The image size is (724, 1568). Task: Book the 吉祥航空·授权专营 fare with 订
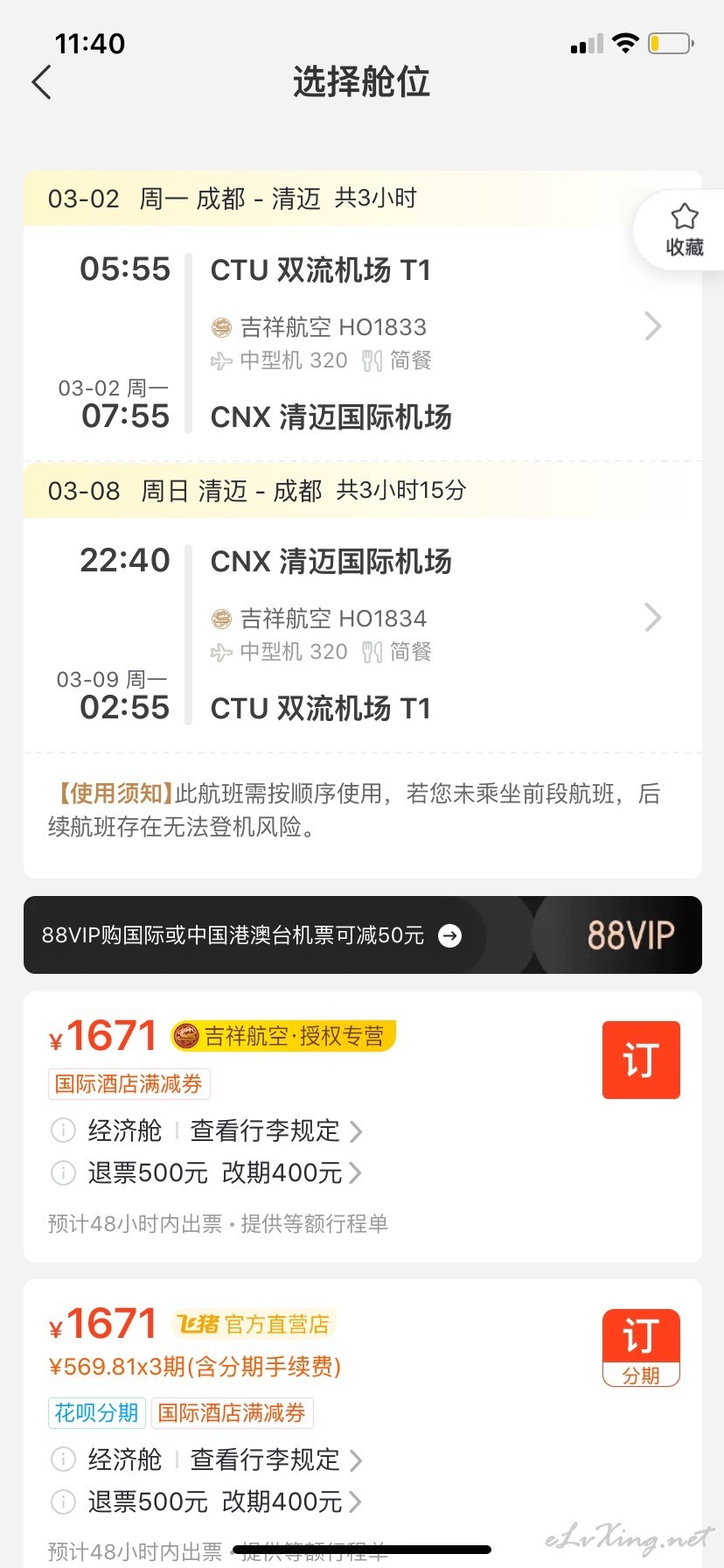pyautogui.click(x=641, y=1060)
